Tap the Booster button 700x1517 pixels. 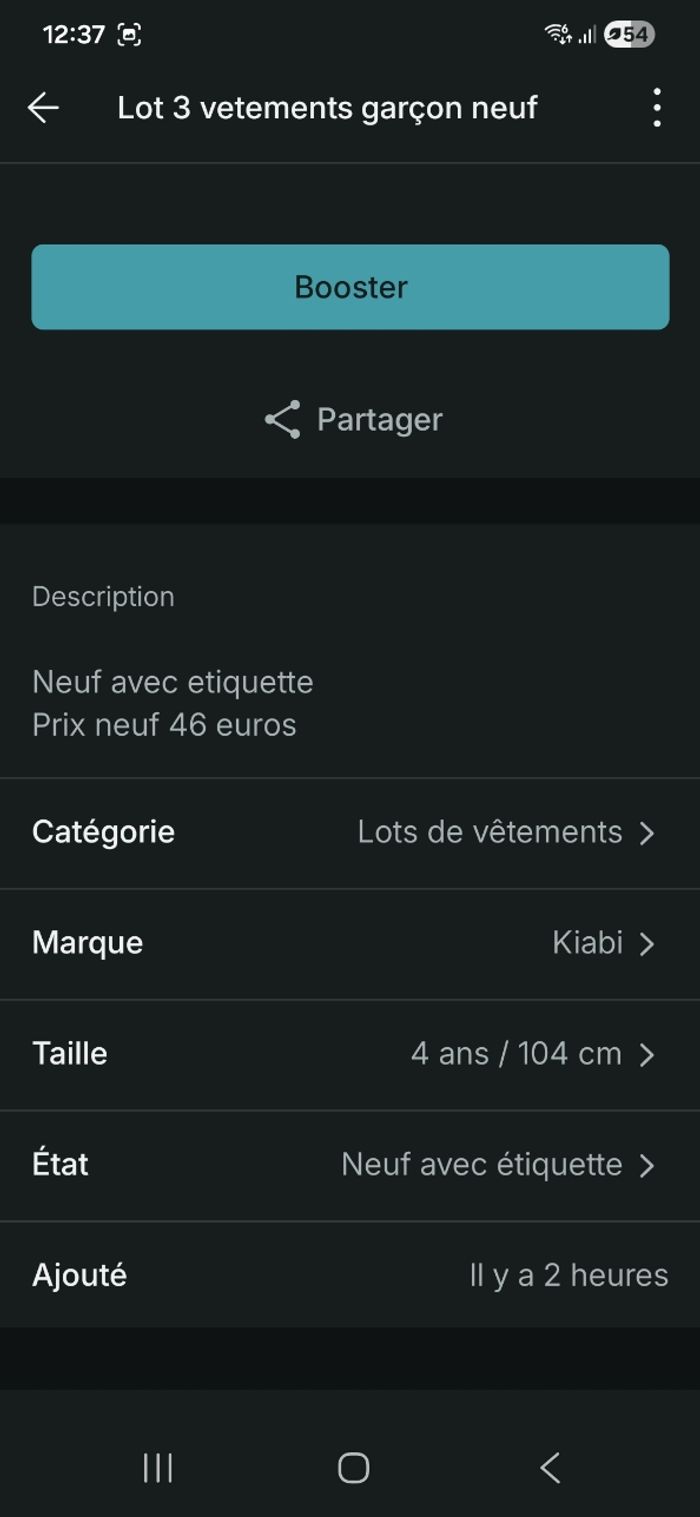click(350, 287)
